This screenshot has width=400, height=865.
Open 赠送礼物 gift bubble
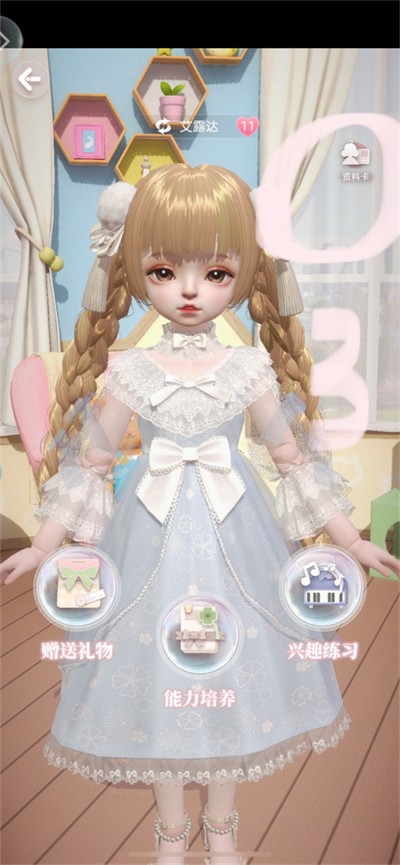coord(77,586)
